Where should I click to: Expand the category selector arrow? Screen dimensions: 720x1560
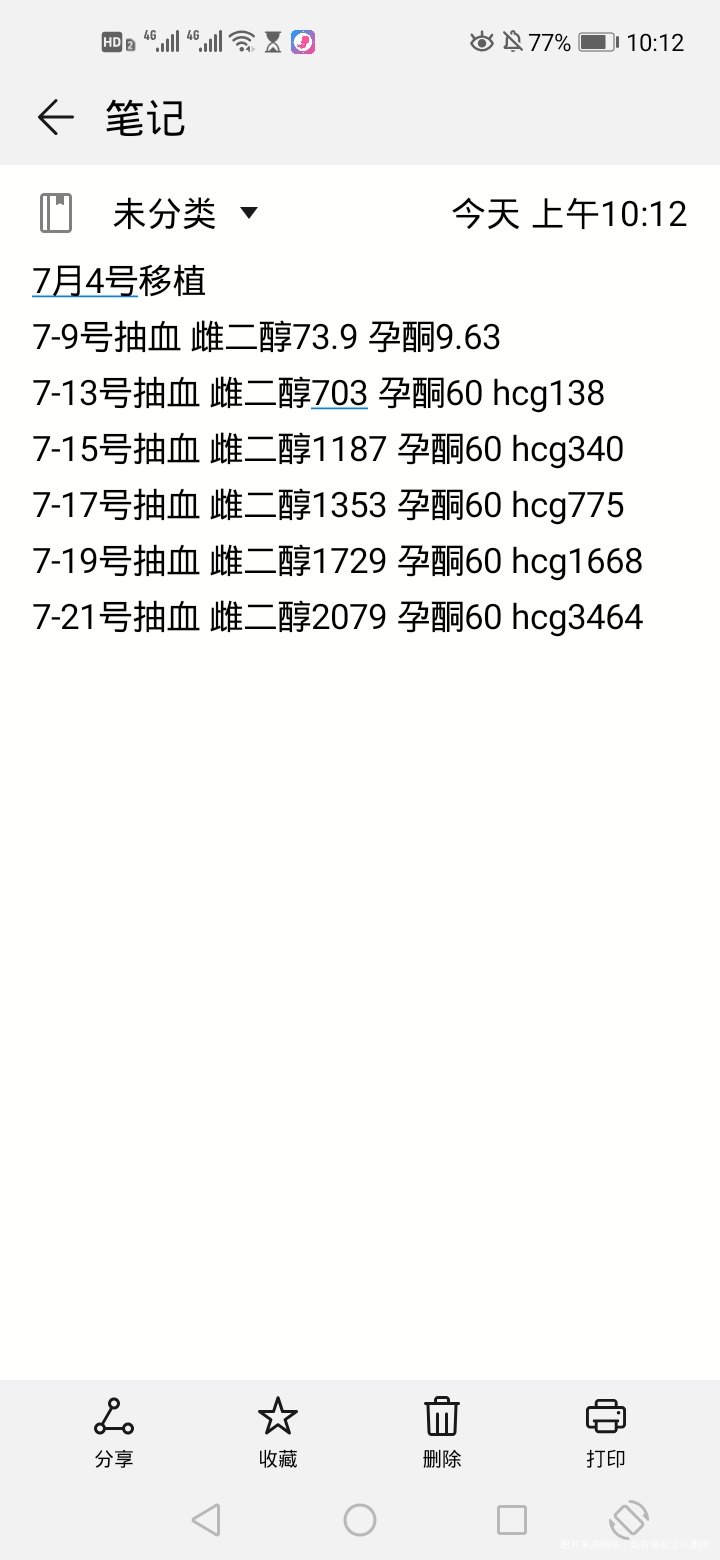click(249, 214)
